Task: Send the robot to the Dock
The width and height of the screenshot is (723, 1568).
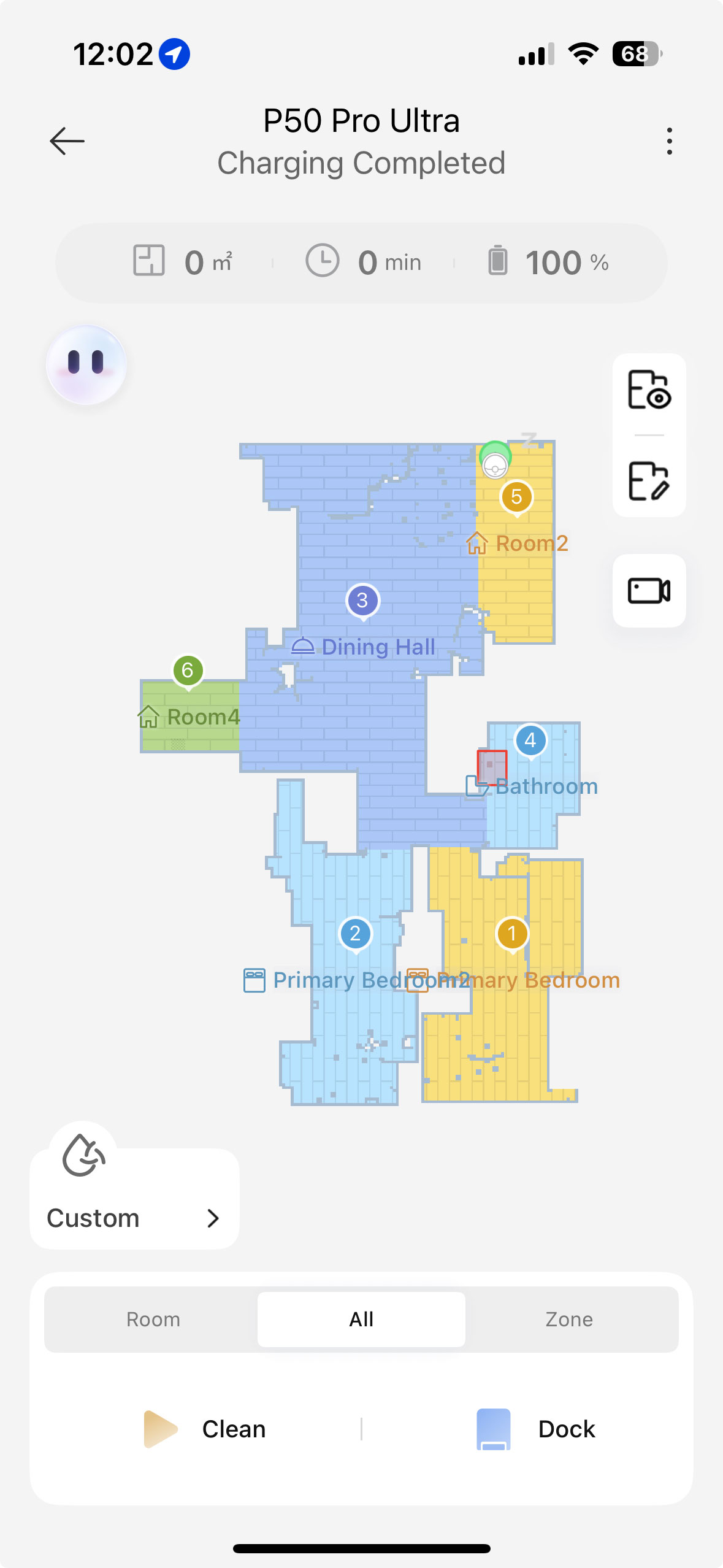Action: (x=535, y=1429)
